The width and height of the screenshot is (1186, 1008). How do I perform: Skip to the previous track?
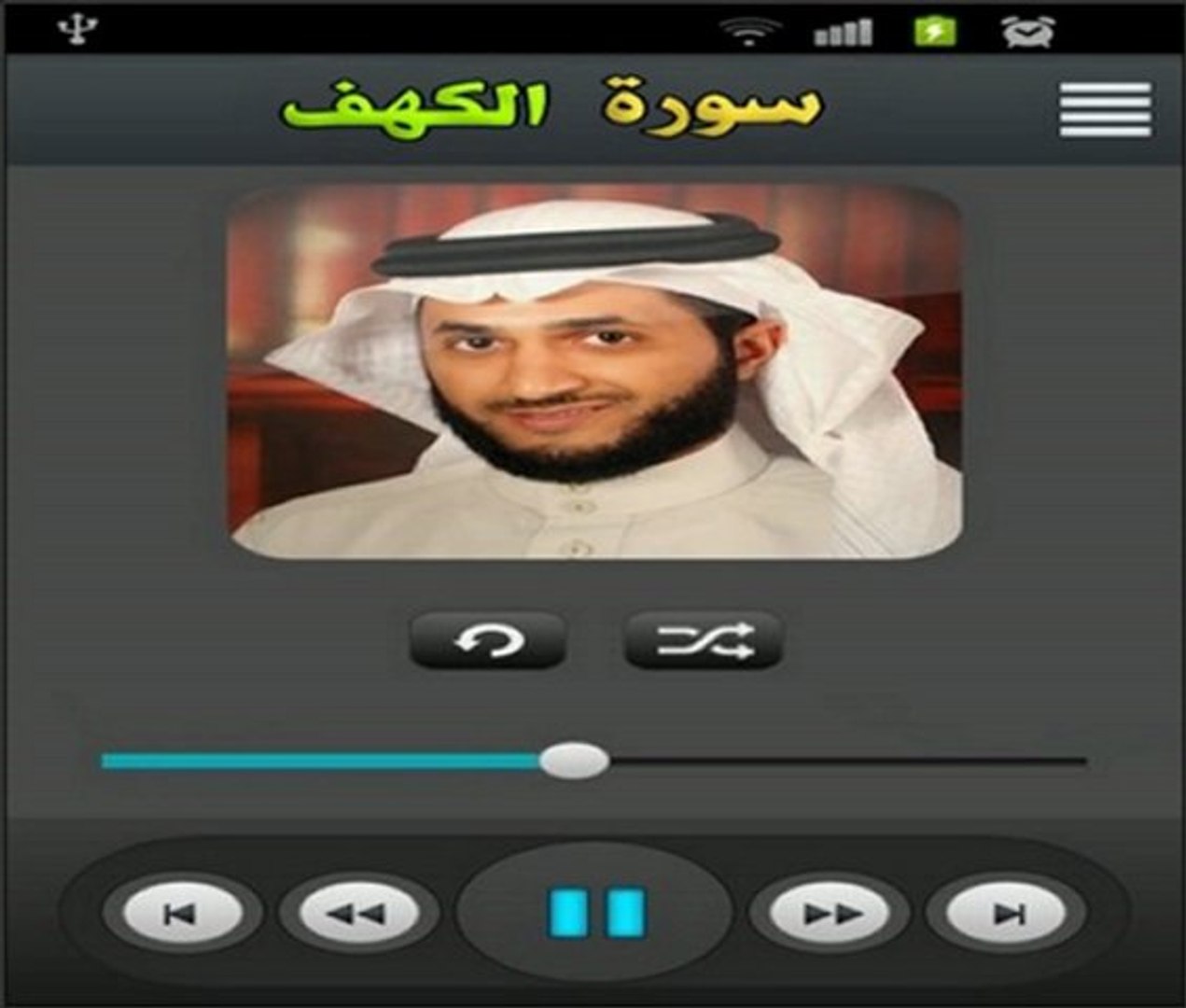pos(181,913)
